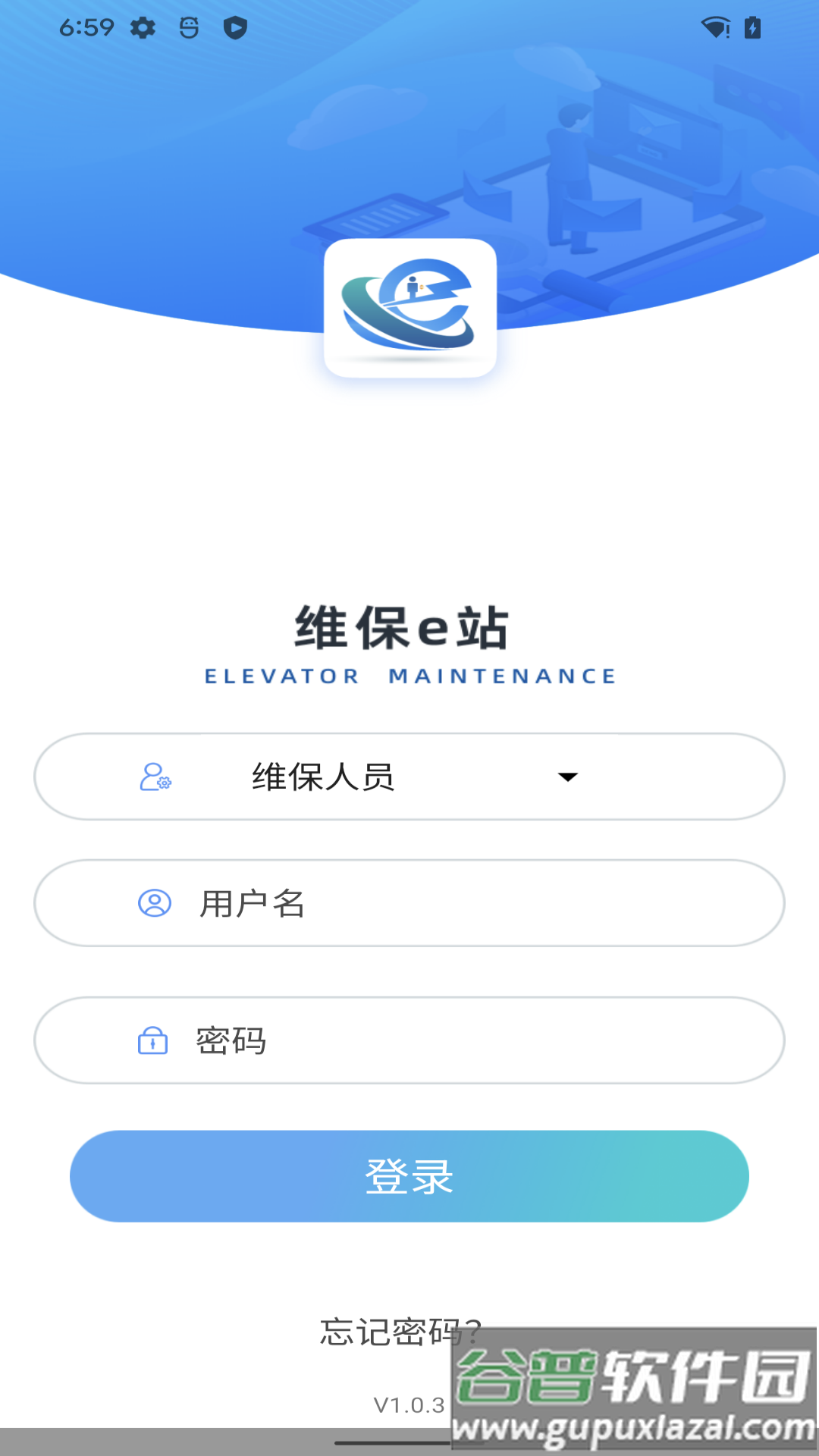Click the ELEVATOR MAINTENANCE subtitle text

tap(409, 675)
